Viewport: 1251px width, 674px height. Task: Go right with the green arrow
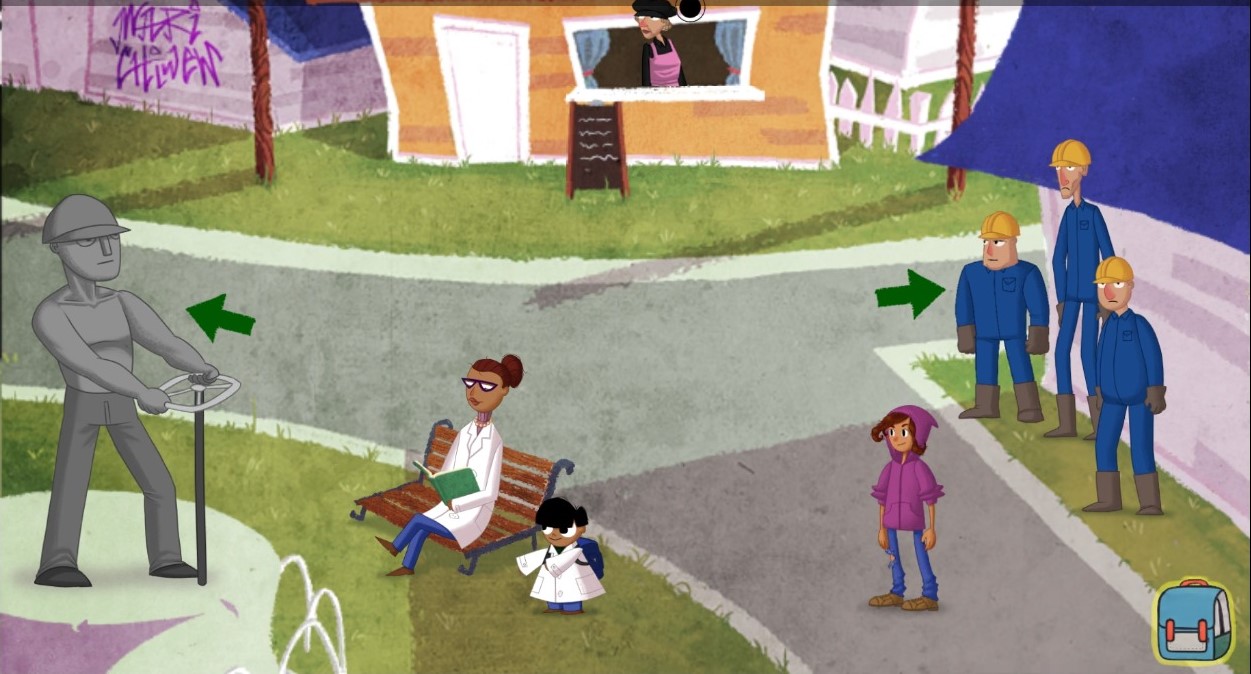(909, 294)
